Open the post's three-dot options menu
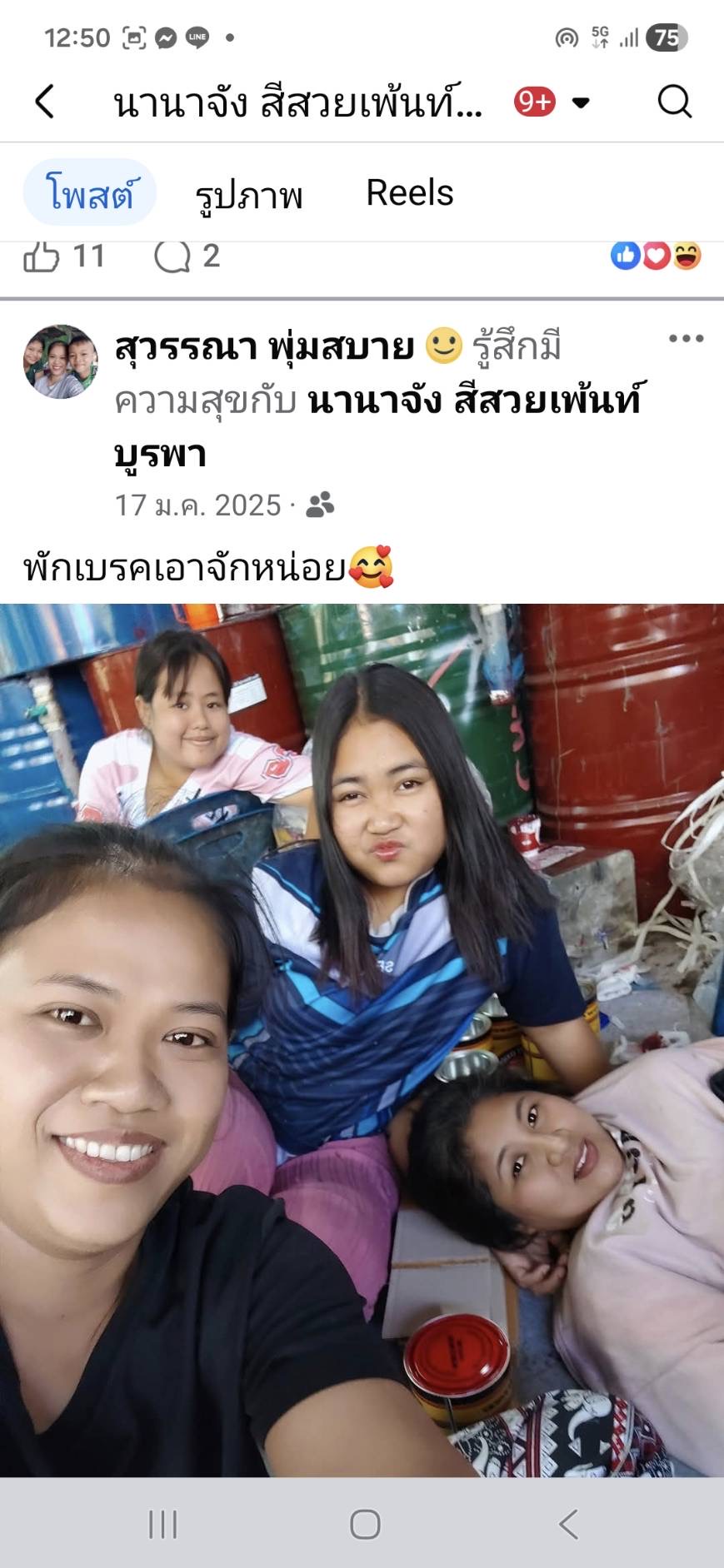 pyautogui.click(x=686, y=339)
